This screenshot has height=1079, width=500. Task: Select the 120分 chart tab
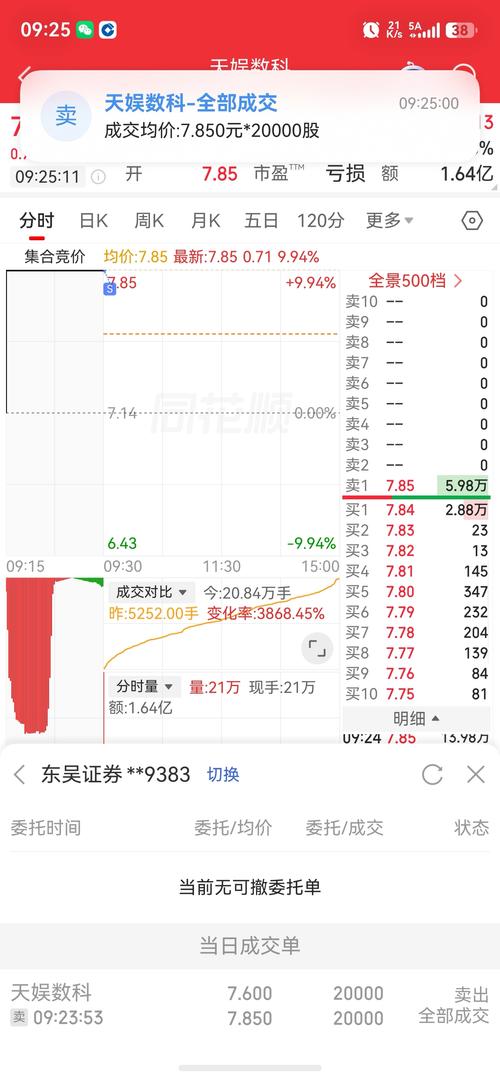click(320, 221)
